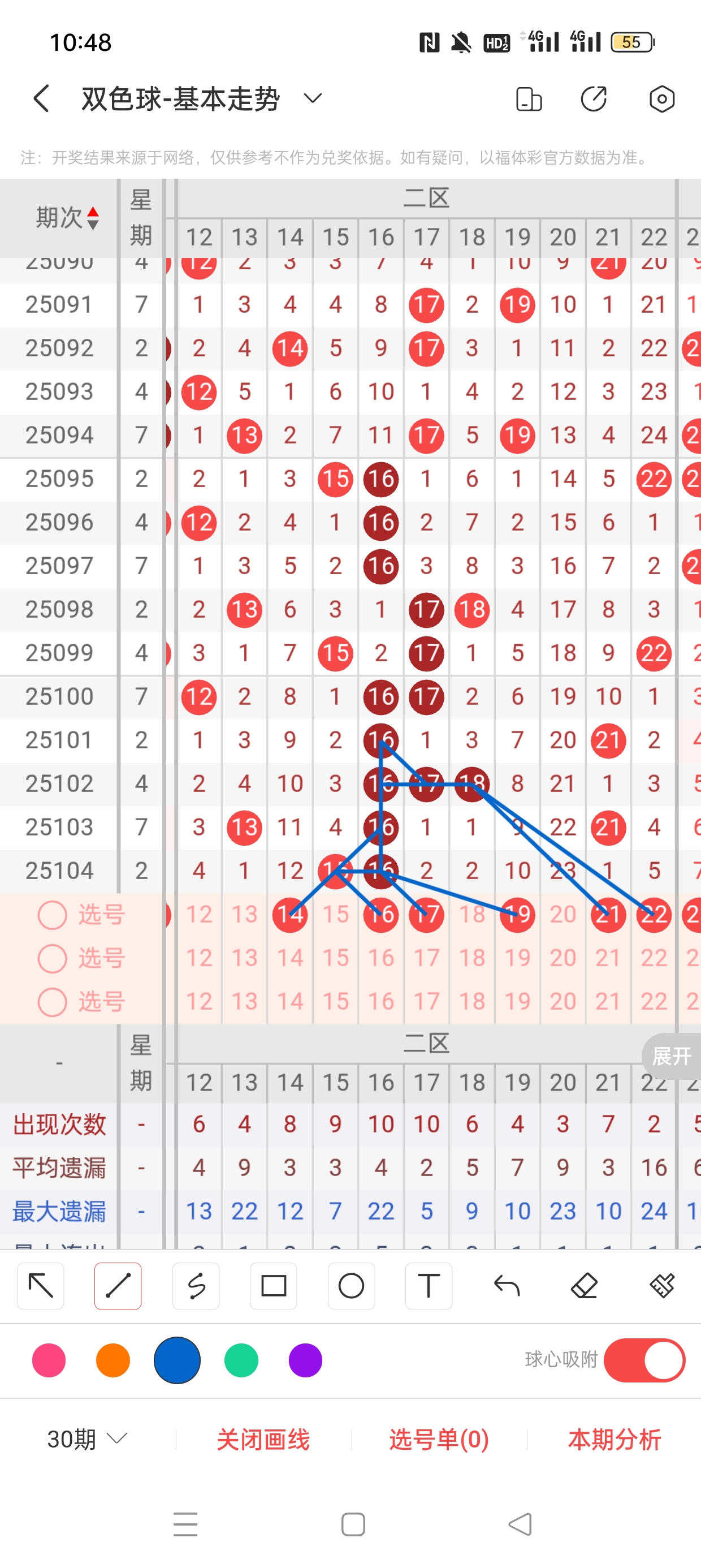The image size is (701, 1568).
Task: Select the text tool
Action: [x=429, y=1286]
